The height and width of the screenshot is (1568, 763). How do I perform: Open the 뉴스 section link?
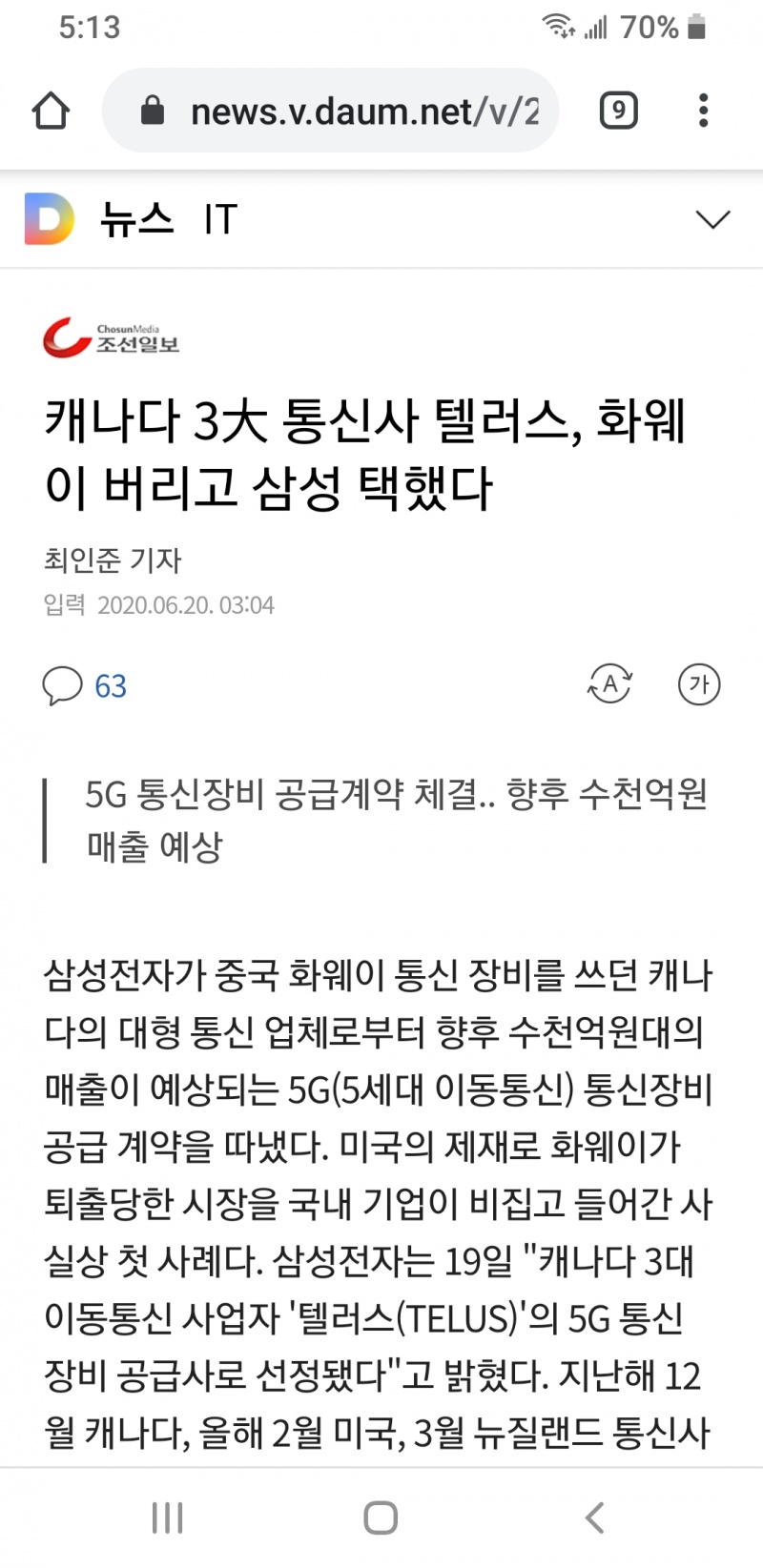[x=136, y=219]
